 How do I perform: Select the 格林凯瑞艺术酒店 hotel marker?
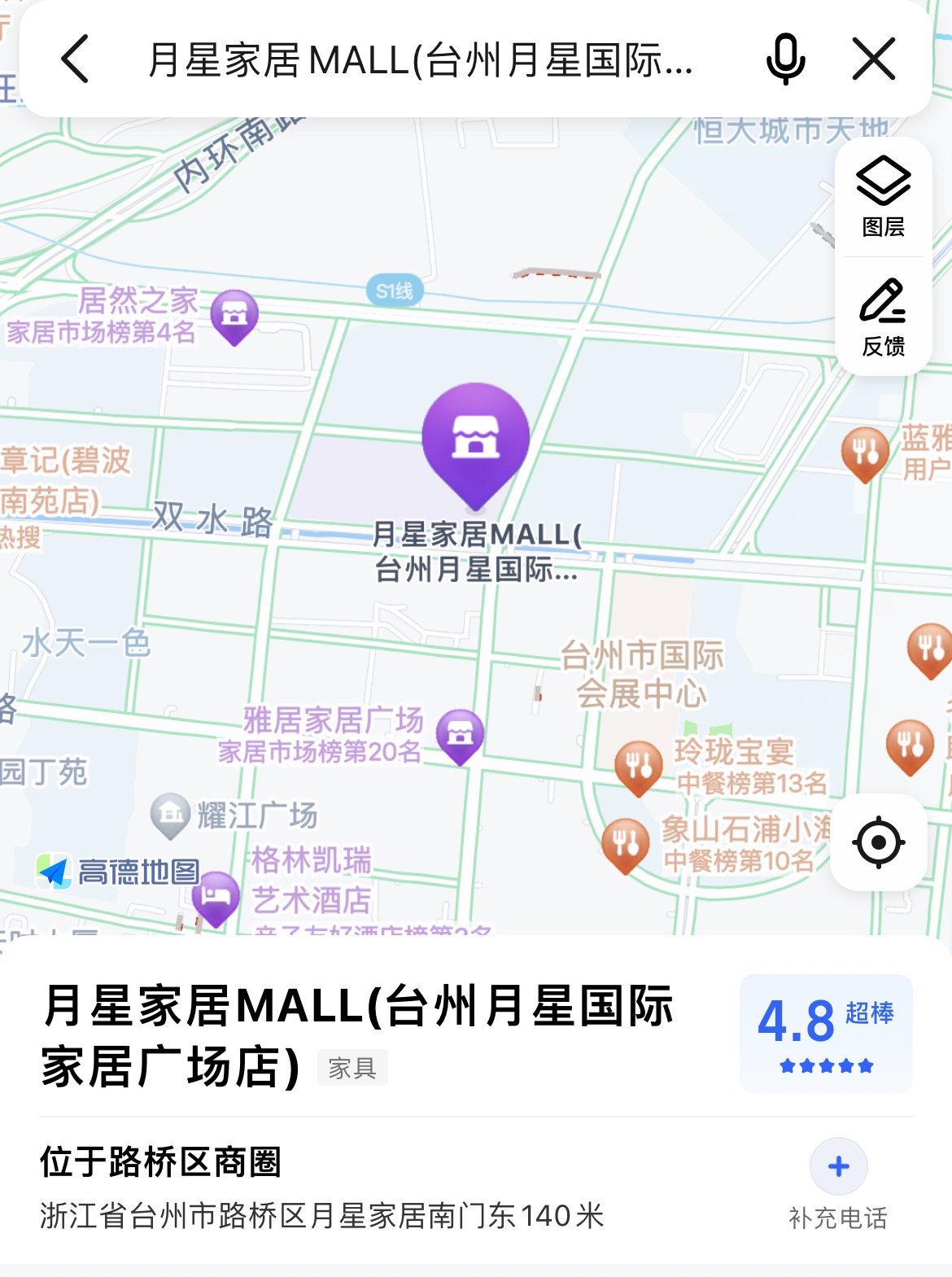[216, 897]
